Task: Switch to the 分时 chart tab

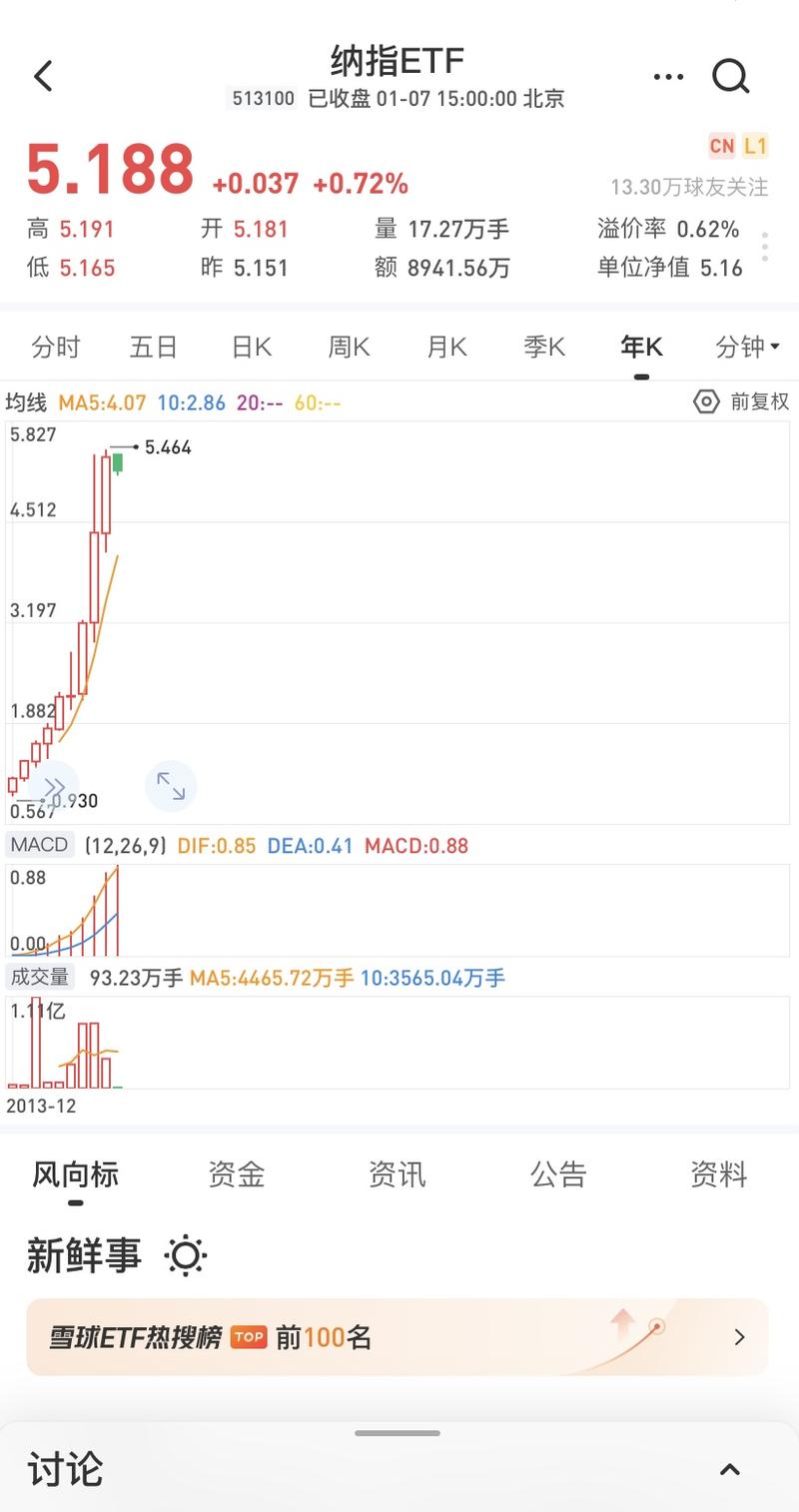Action: coord(57,347)
